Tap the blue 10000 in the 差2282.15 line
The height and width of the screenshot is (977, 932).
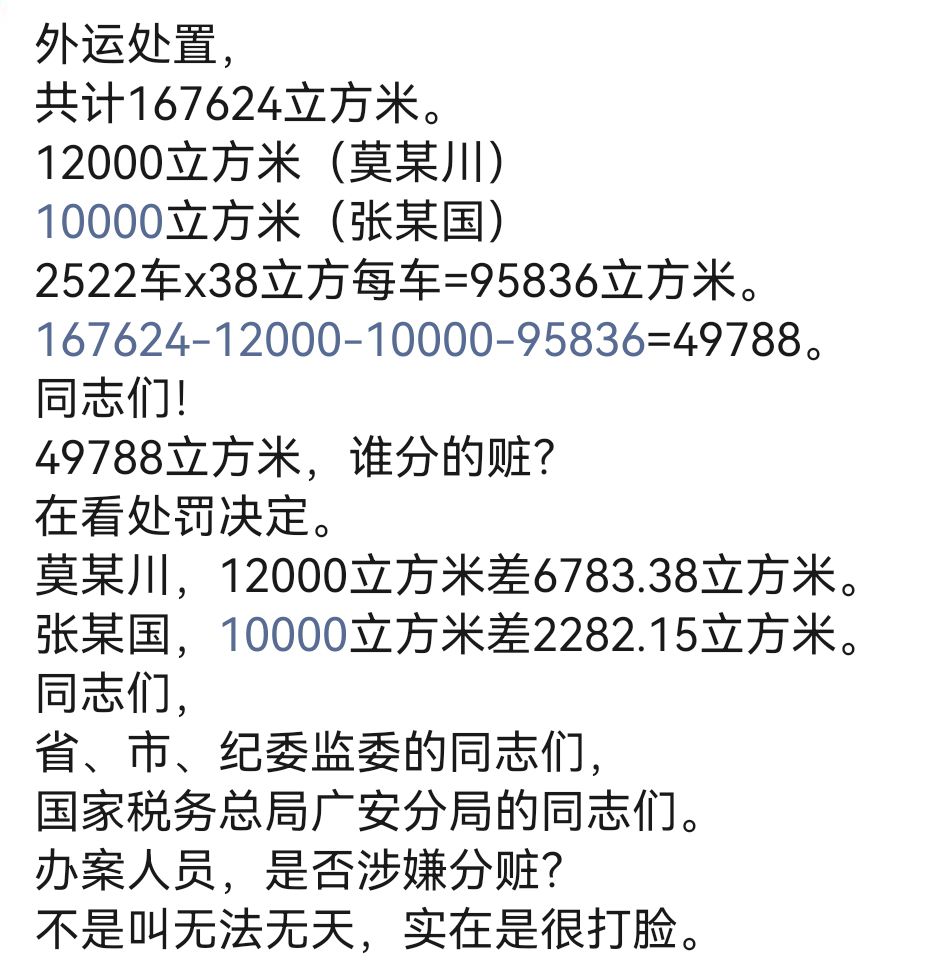(282, 634)
